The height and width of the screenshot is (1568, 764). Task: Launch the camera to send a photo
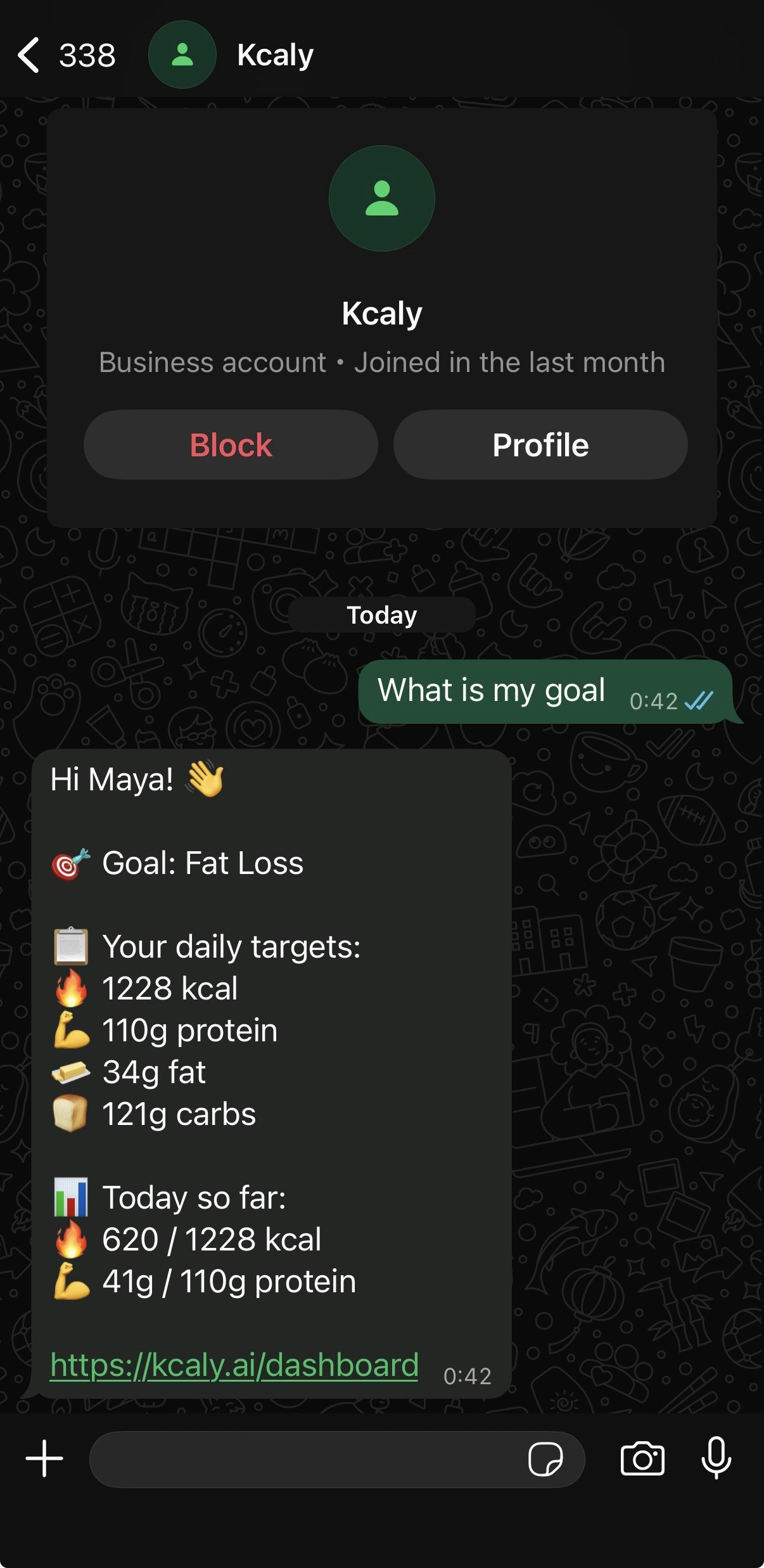pos(642,1459)
